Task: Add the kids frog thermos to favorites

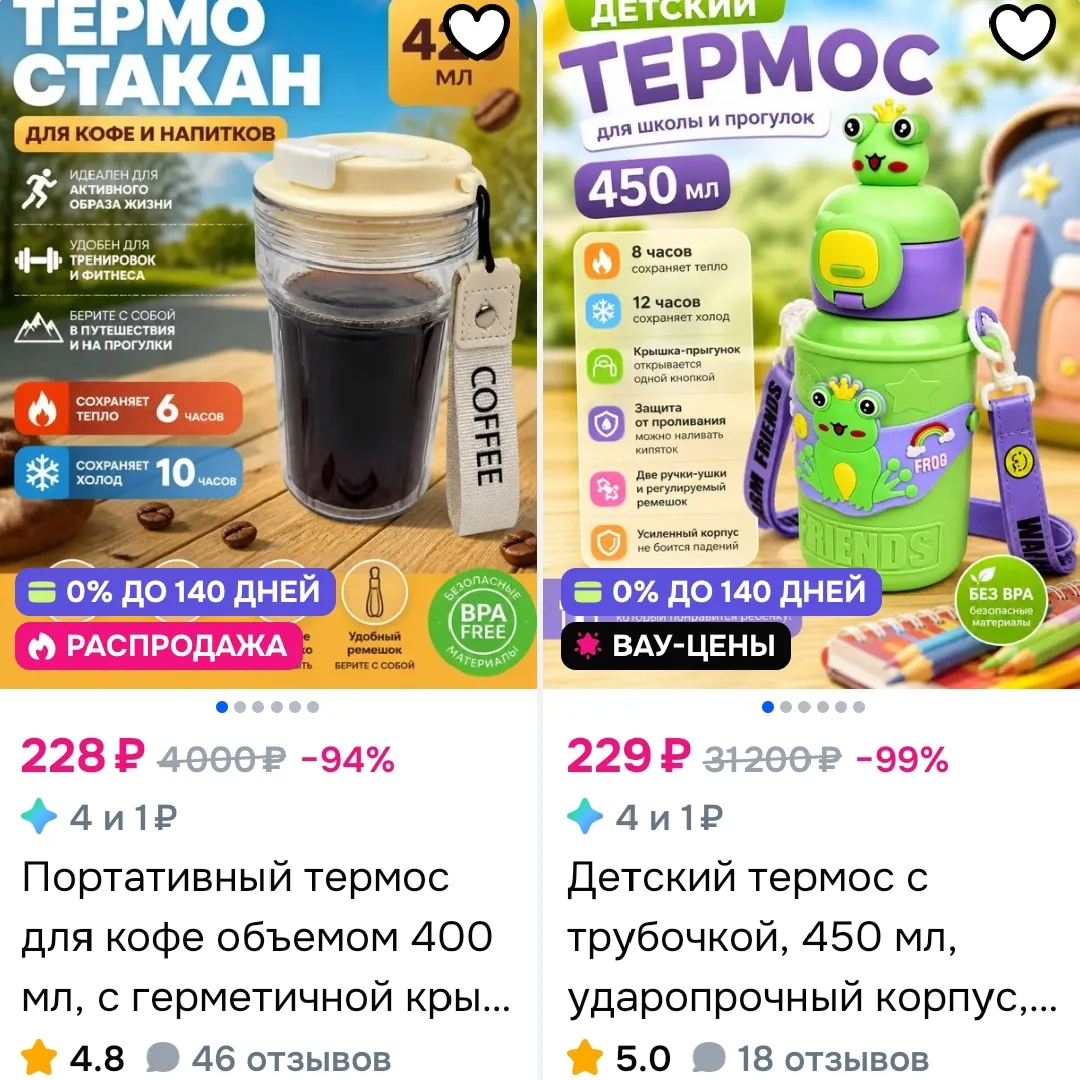Action: [1023, 30]
